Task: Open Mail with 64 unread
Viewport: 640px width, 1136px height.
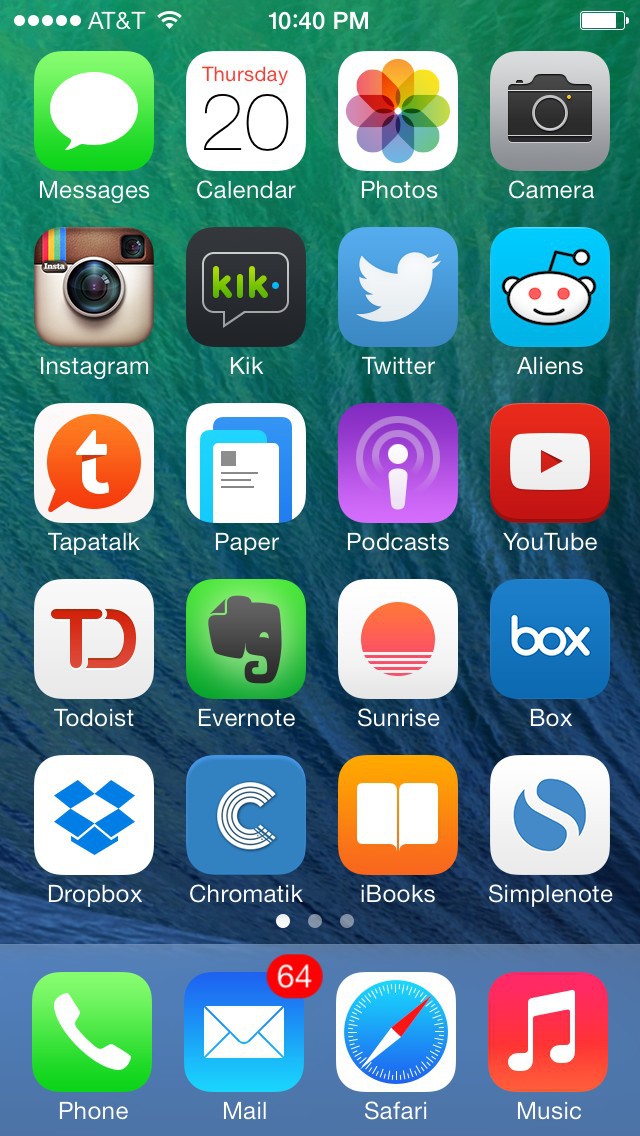Action: click(244, 1032)
